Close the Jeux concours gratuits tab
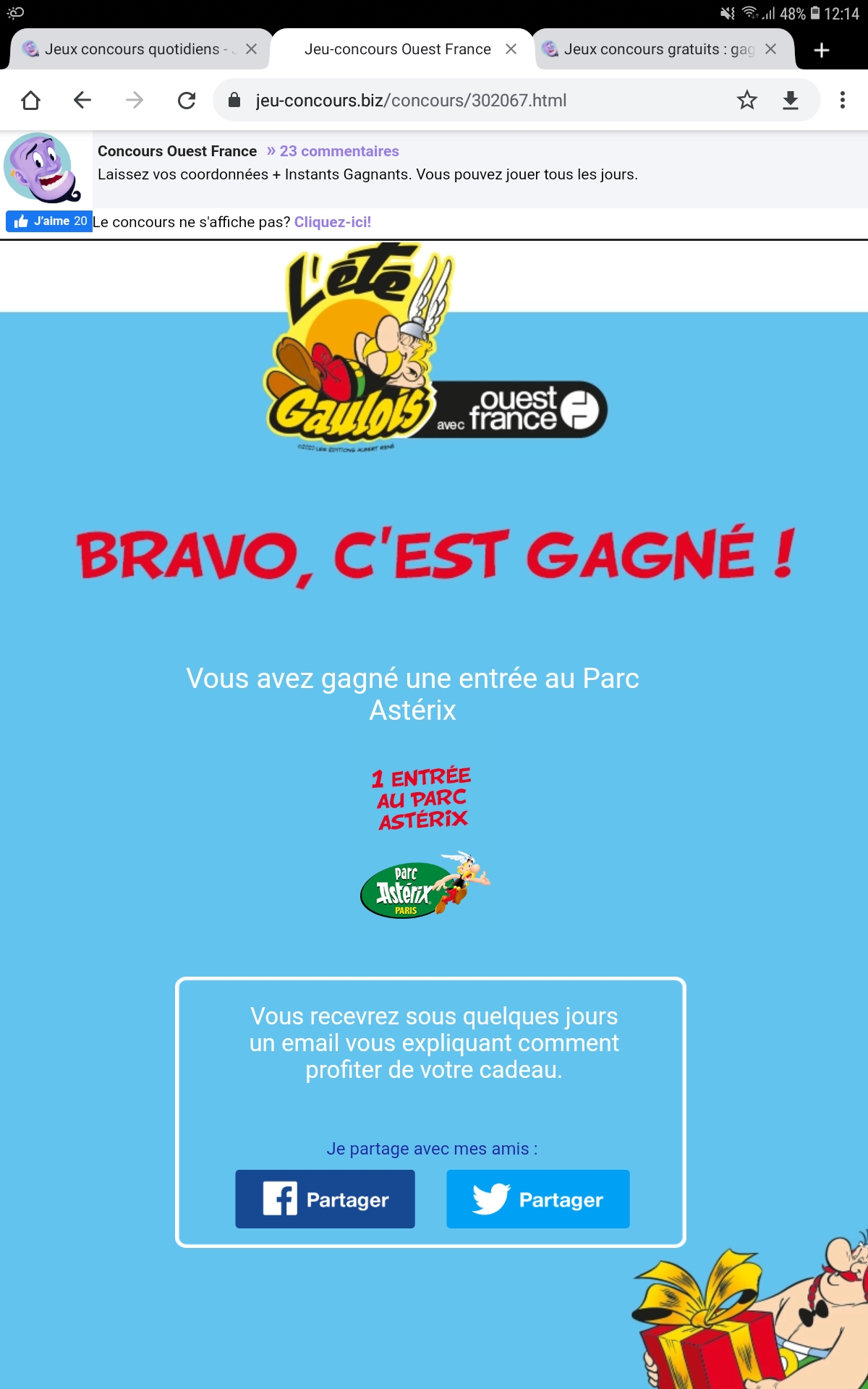The height and width of the screenshot is (1389, 868). 770,49
